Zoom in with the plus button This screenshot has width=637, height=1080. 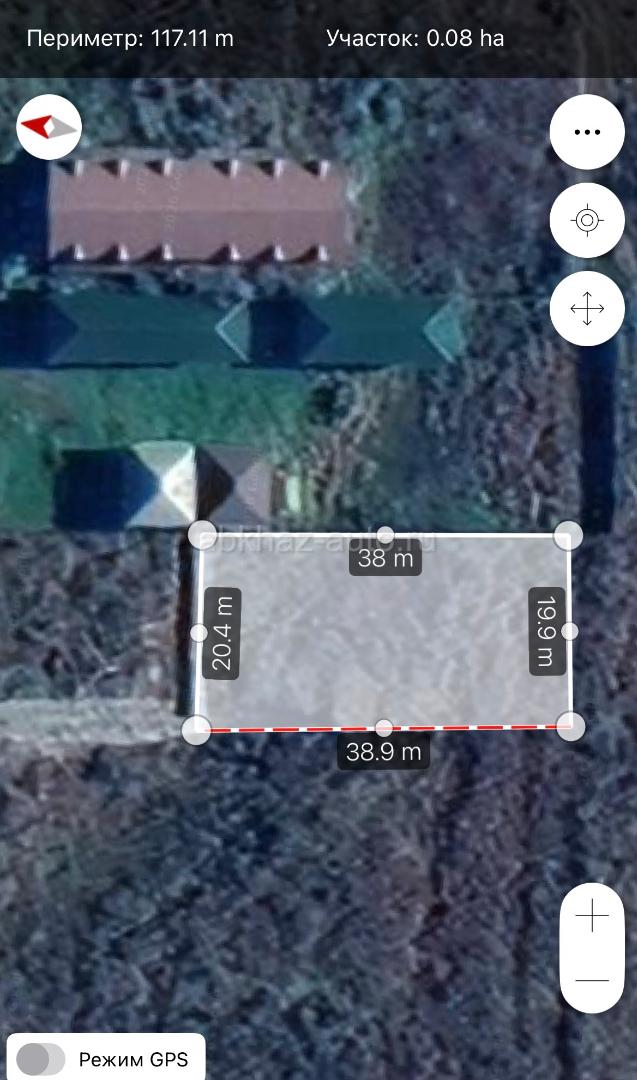click(x=592, y=915)
